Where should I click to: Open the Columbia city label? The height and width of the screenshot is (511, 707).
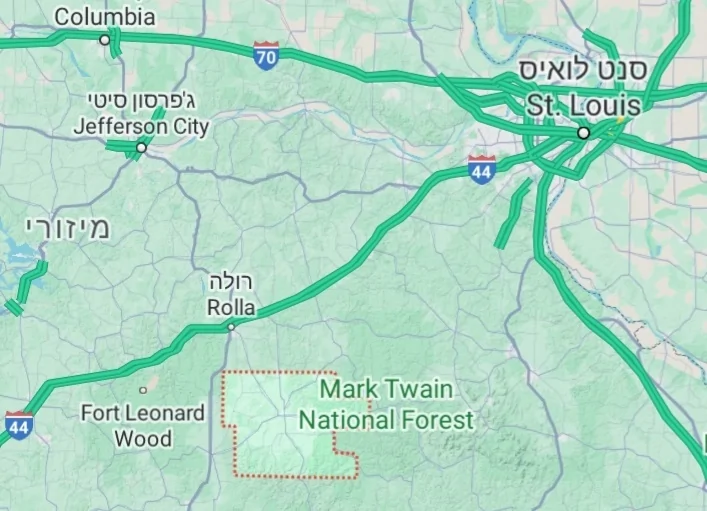tap(104, 17)
